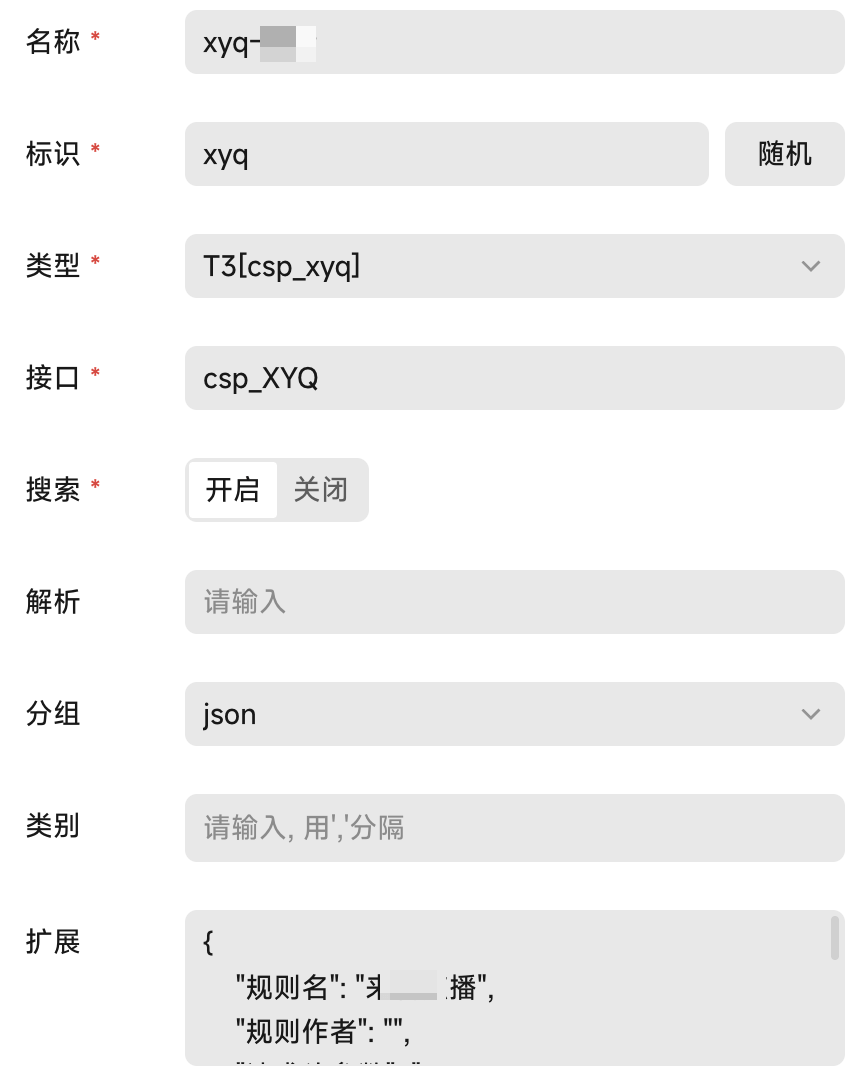Image resolution: width=860 pixels, height=1086 pixels.
Task: Disable search by selecting 关闭
Action: 320,490
